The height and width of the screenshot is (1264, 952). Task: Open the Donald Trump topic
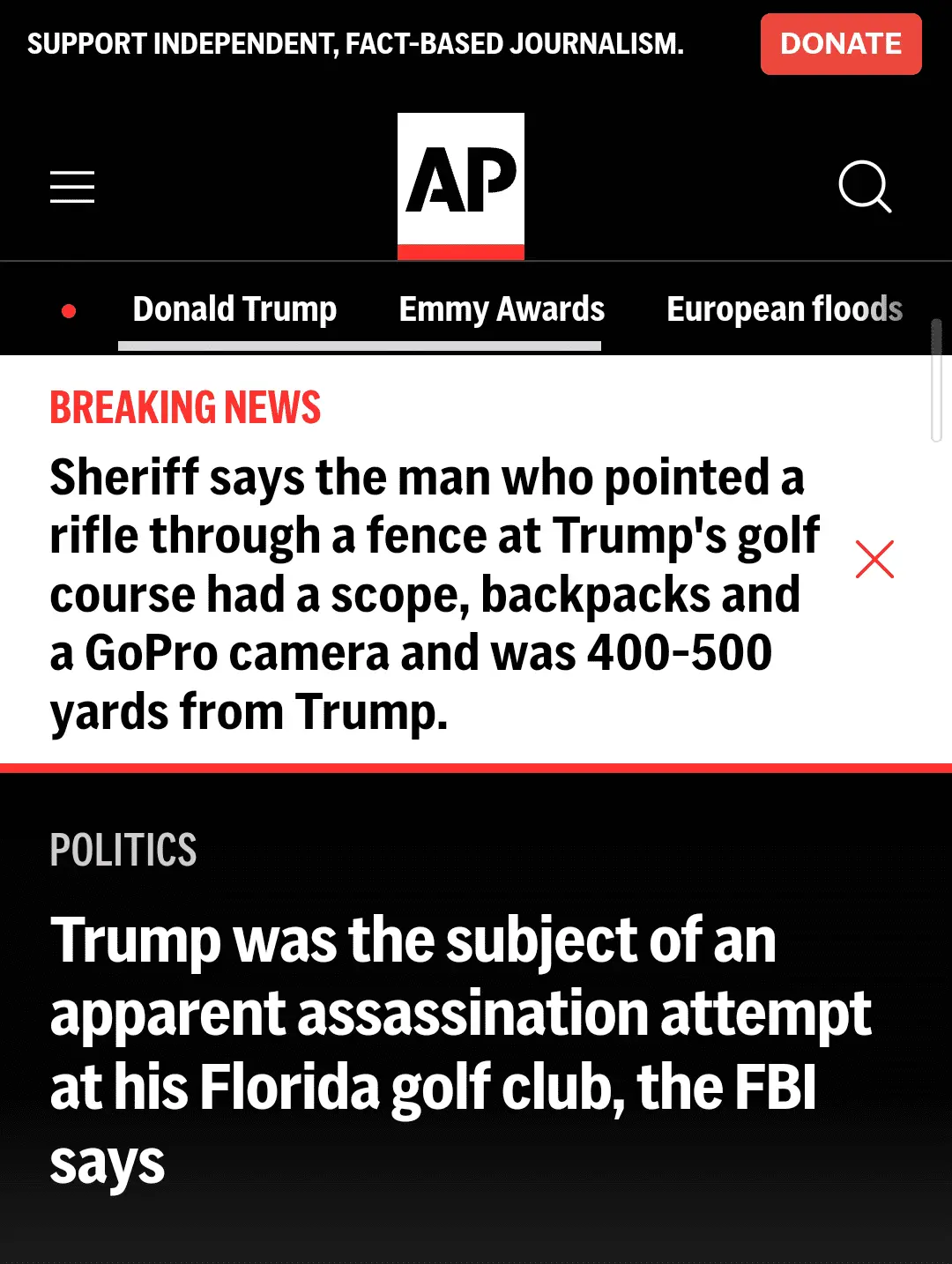pos(234,309)
